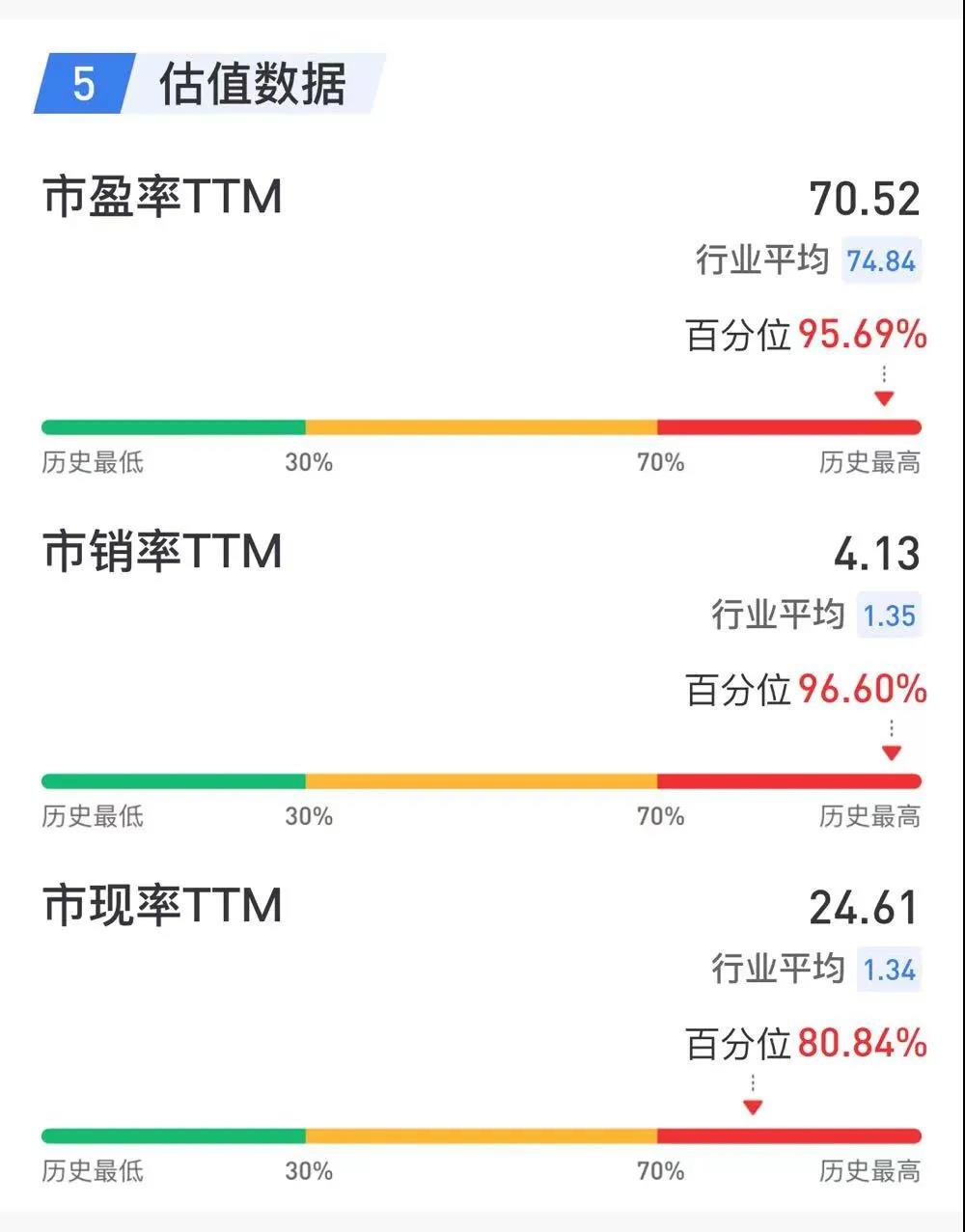Screen dimensions: 965x1232
Task: Click the 行业平均 74.84 blue badge
Action: coord(881,260)
